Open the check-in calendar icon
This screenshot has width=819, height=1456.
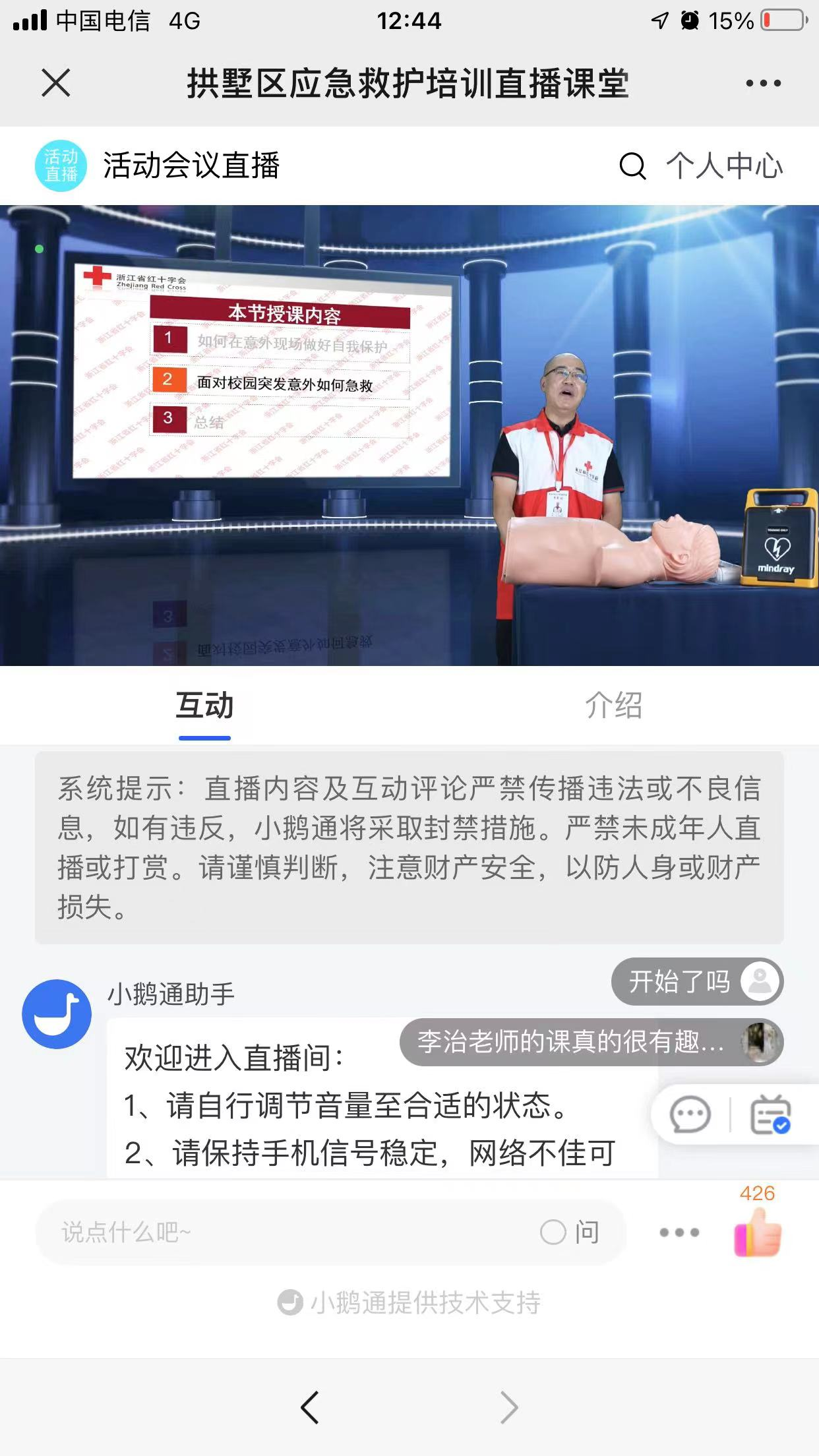pos(770,1115)
